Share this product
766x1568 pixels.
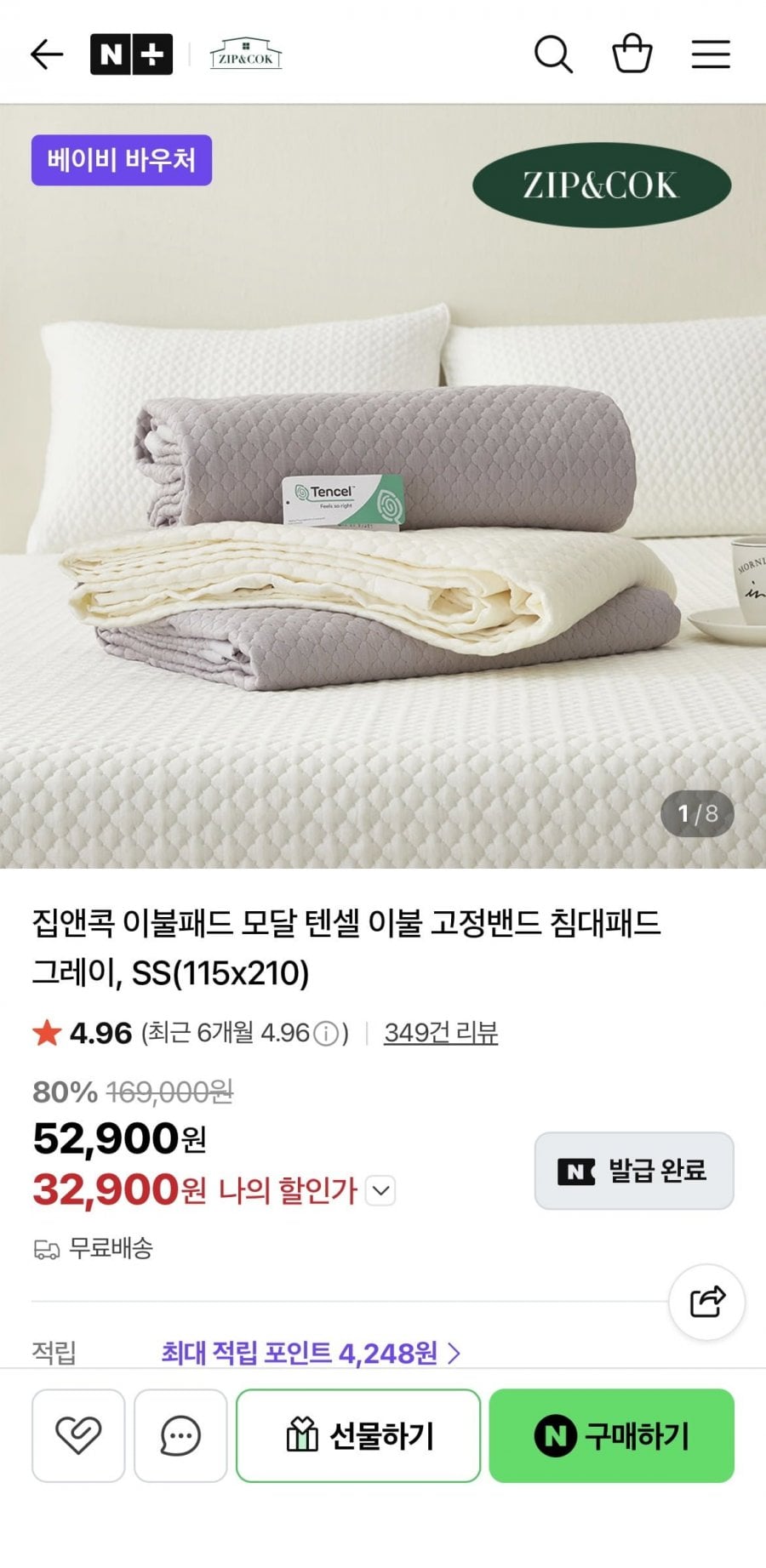click(706, 1302)
